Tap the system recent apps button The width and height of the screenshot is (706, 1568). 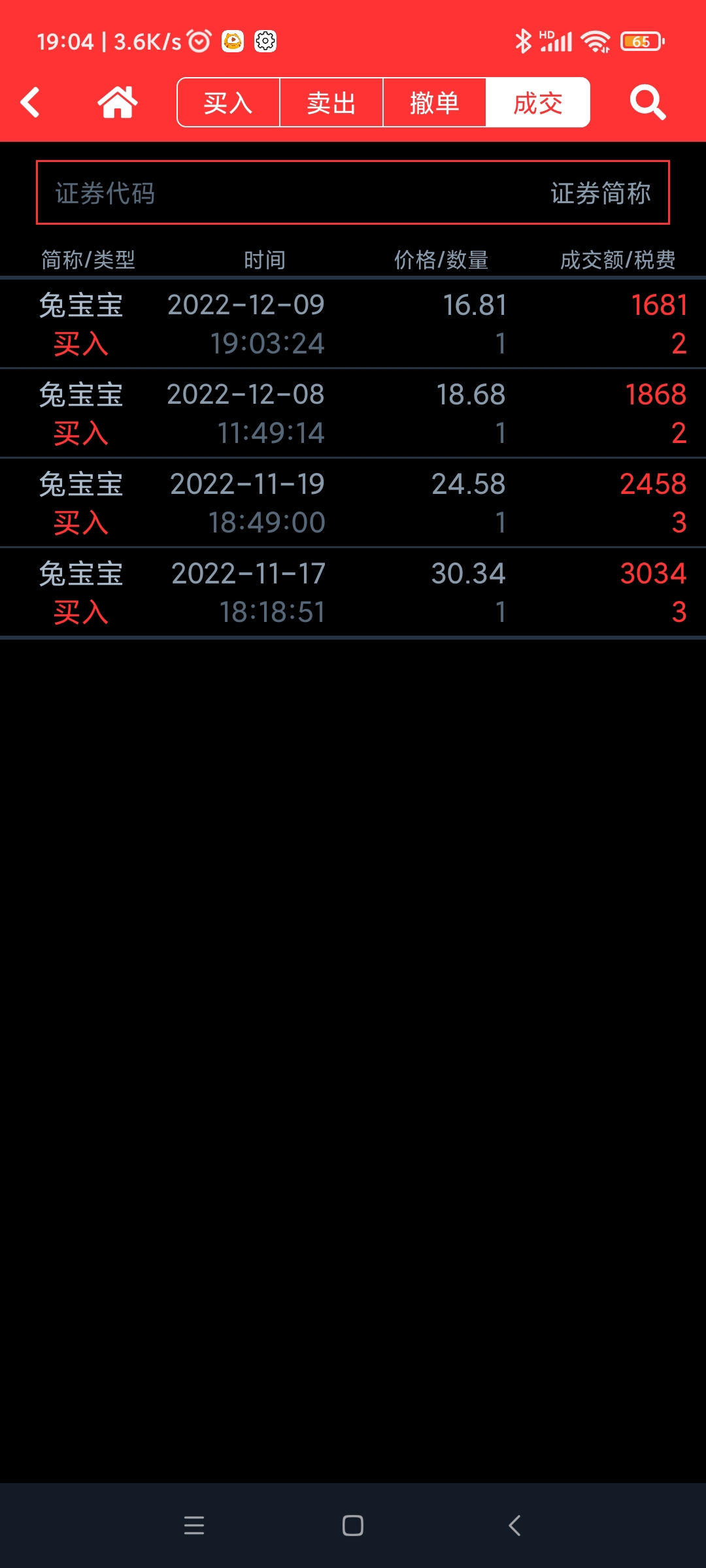(x=194, y=1526)
